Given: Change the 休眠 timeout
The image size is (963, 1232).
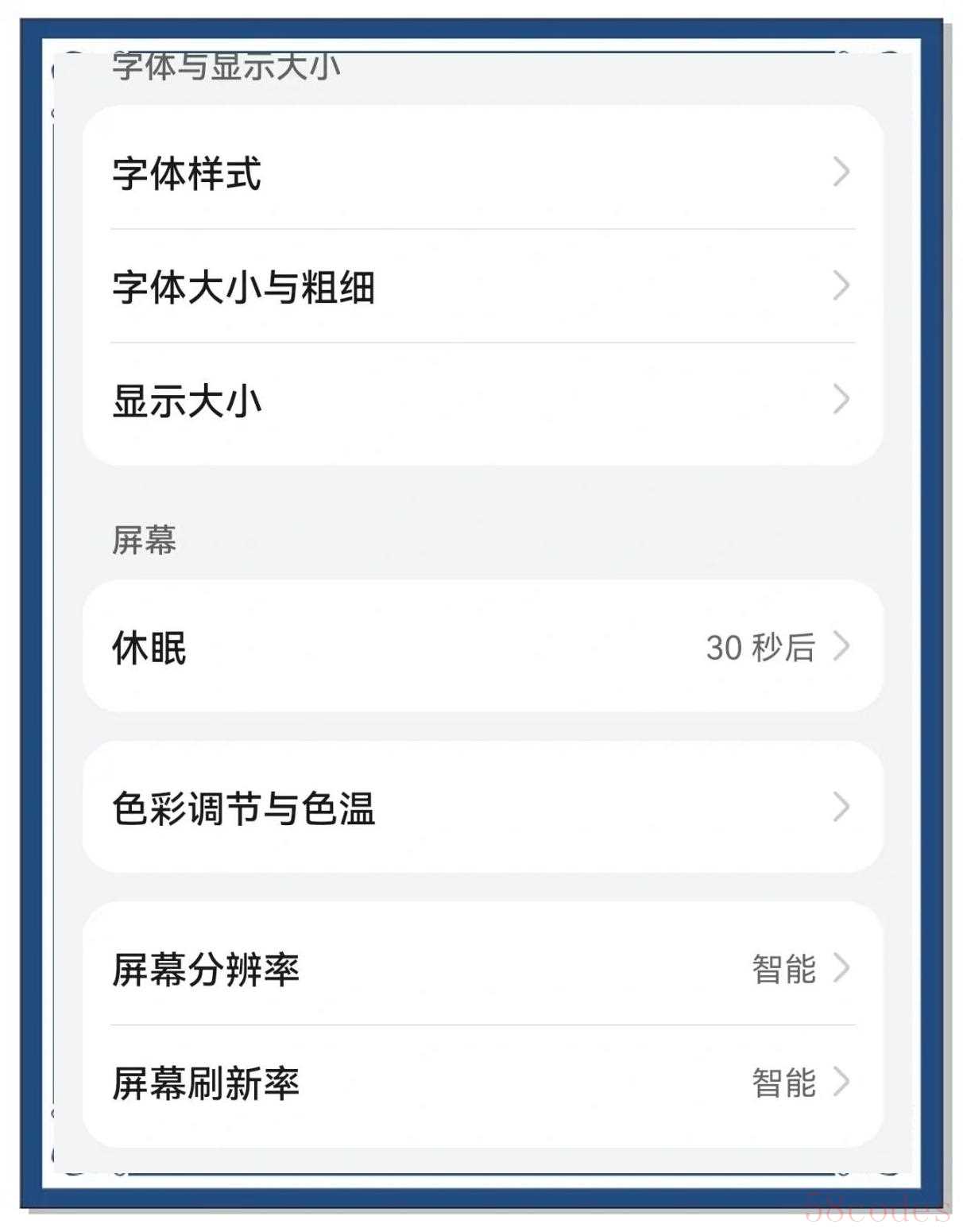Looking at the screenshot, I should point(481,646).
